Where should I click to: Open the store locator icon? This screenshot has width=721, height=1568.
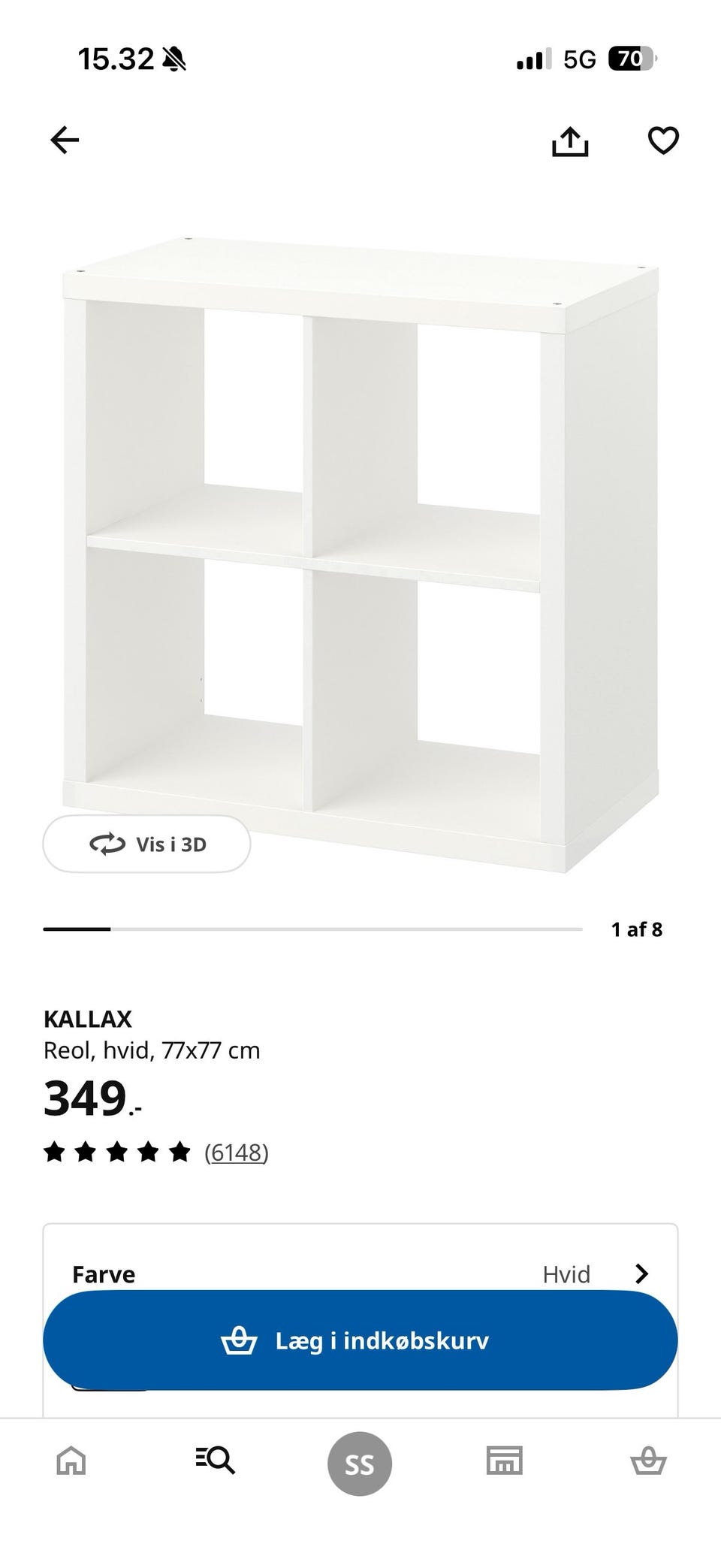point(504,1461)
